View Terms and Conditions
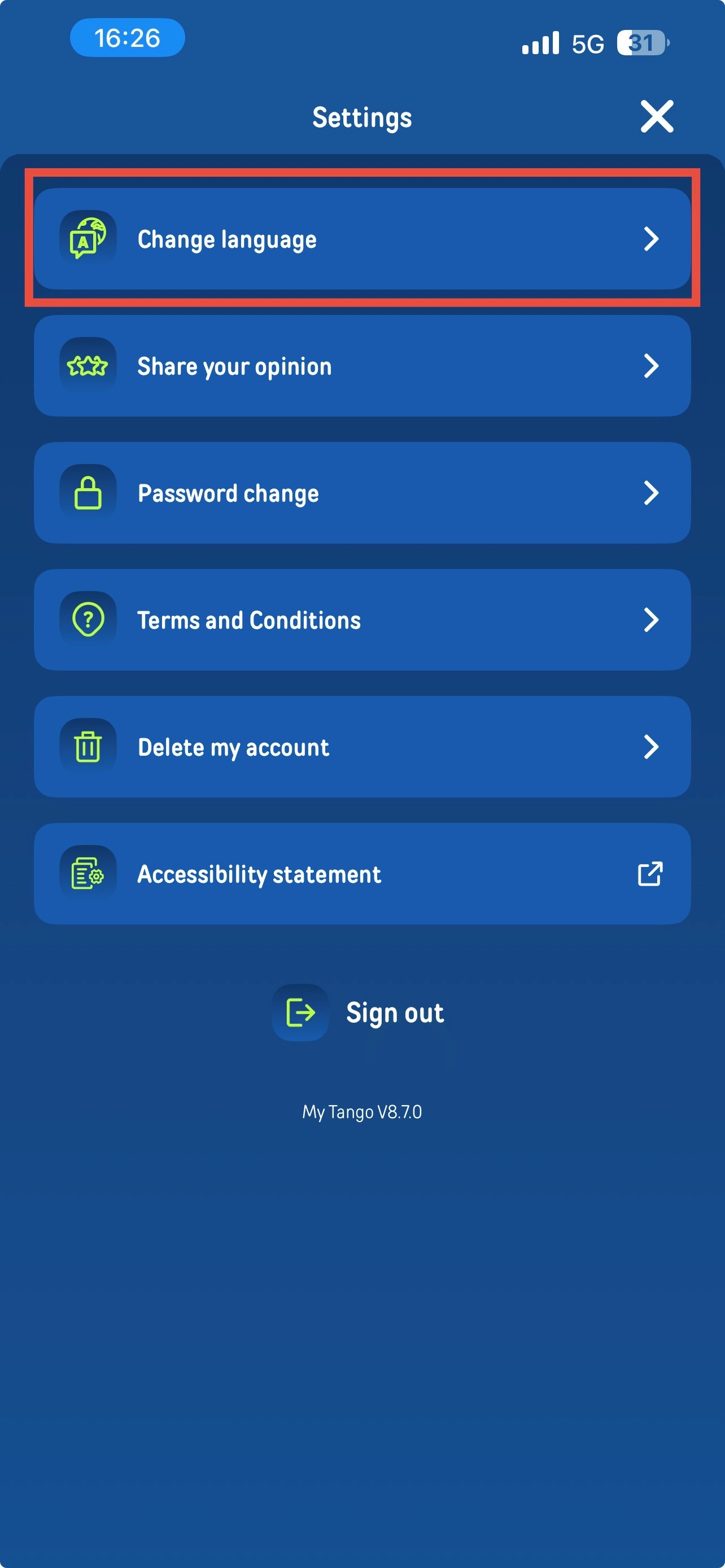Screen dimensions: 725x1568 tap(362, 620)
